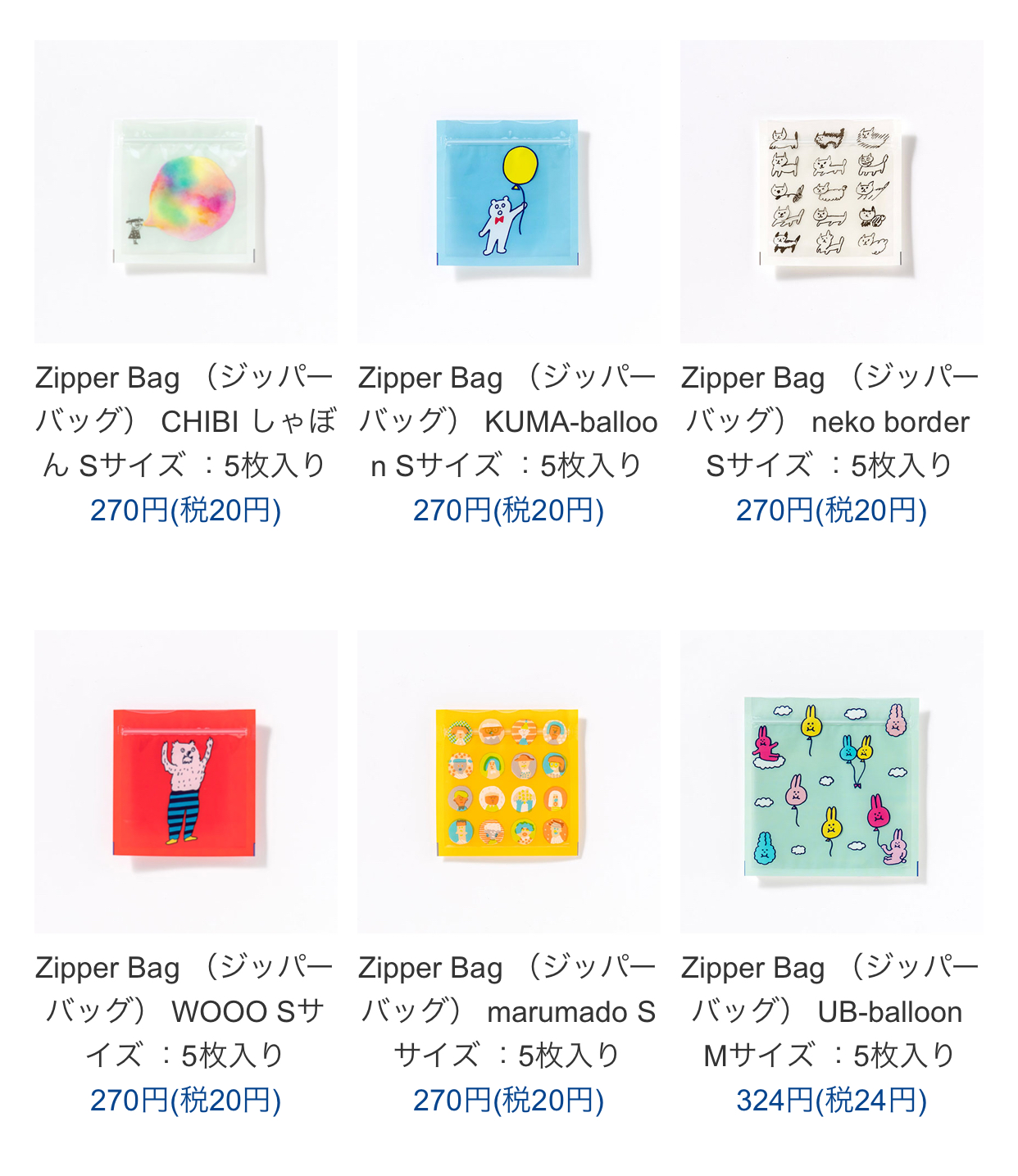Image resolution: width=1018 pixels, height=1176 pixels.
Task: Select the red WOOO zipper bag picture
Action: pos(185,782)
